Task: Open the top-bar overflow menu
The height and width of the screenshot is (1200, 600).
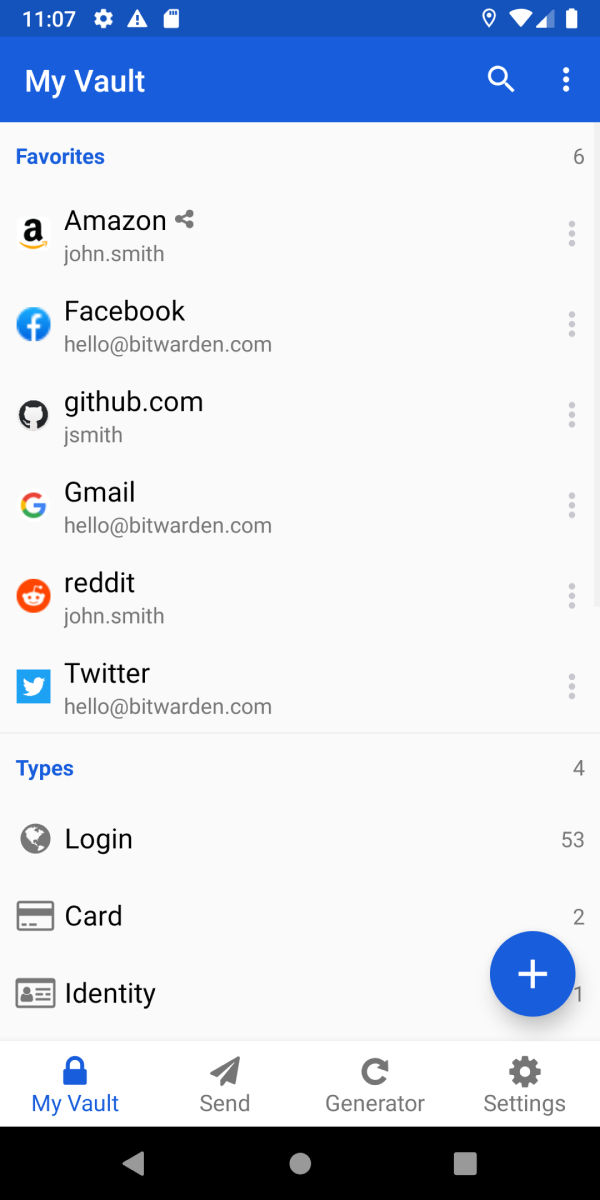Action: (x=566, y=80)
